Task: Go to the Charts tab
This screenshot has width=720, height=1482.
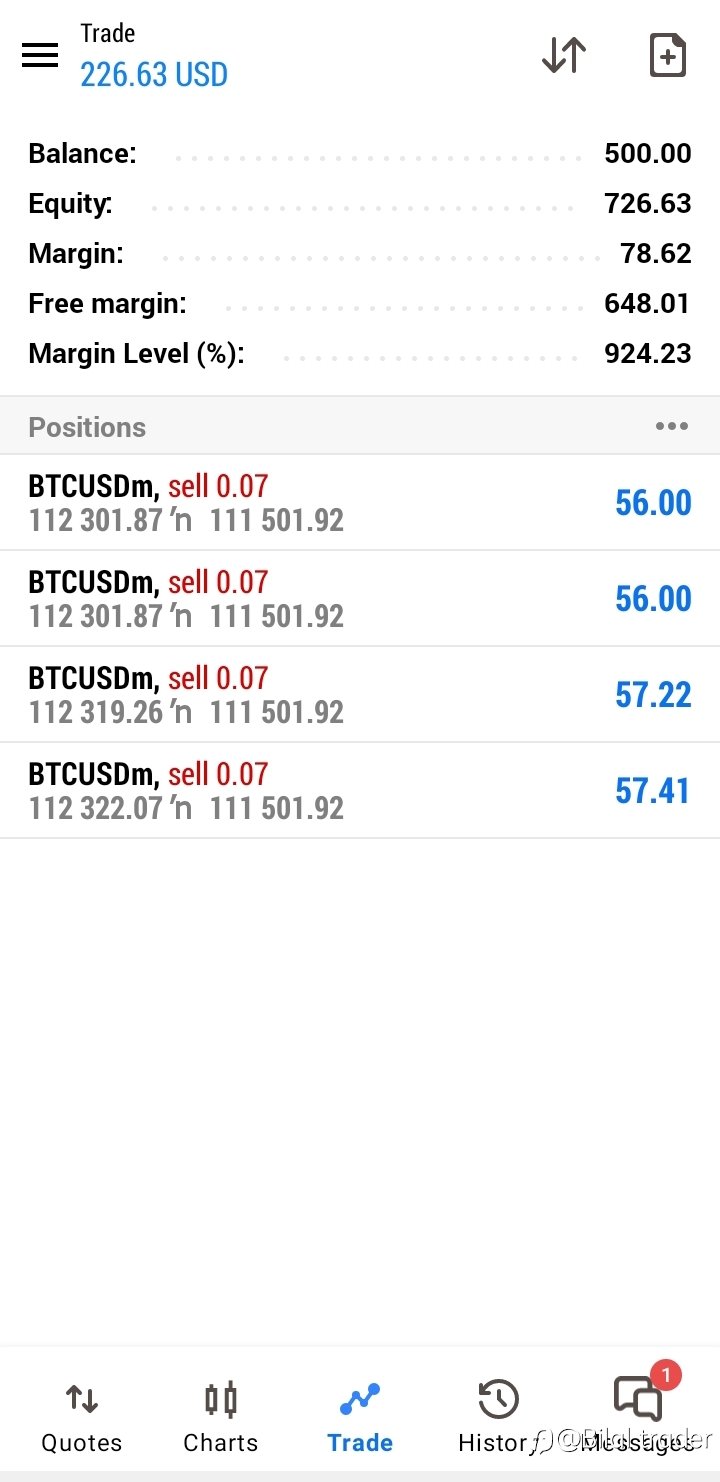Action: (x=220, y=1416)
